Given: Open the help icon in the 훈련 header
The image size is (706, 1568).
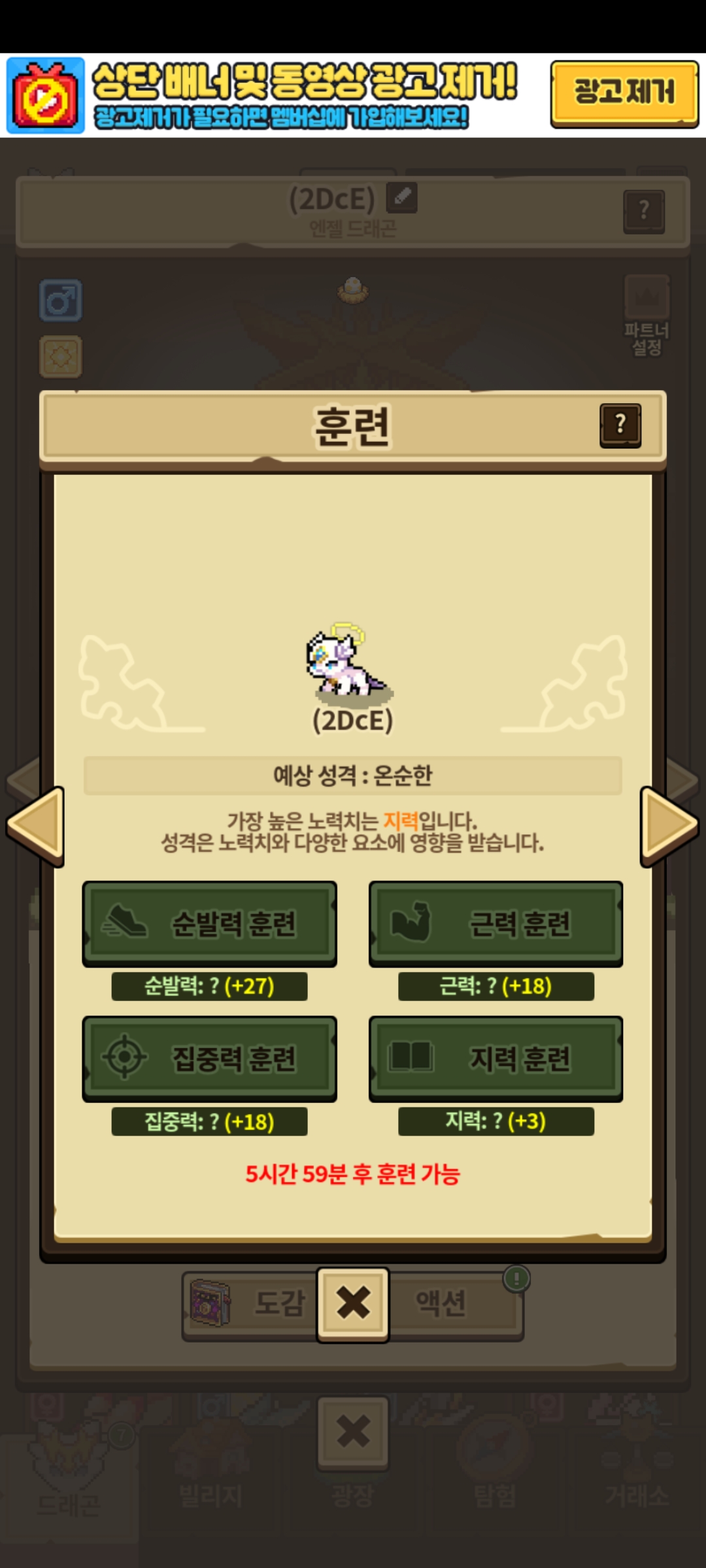Looking at the screenshot, I should pyautogui.click(x=620, y=425).
